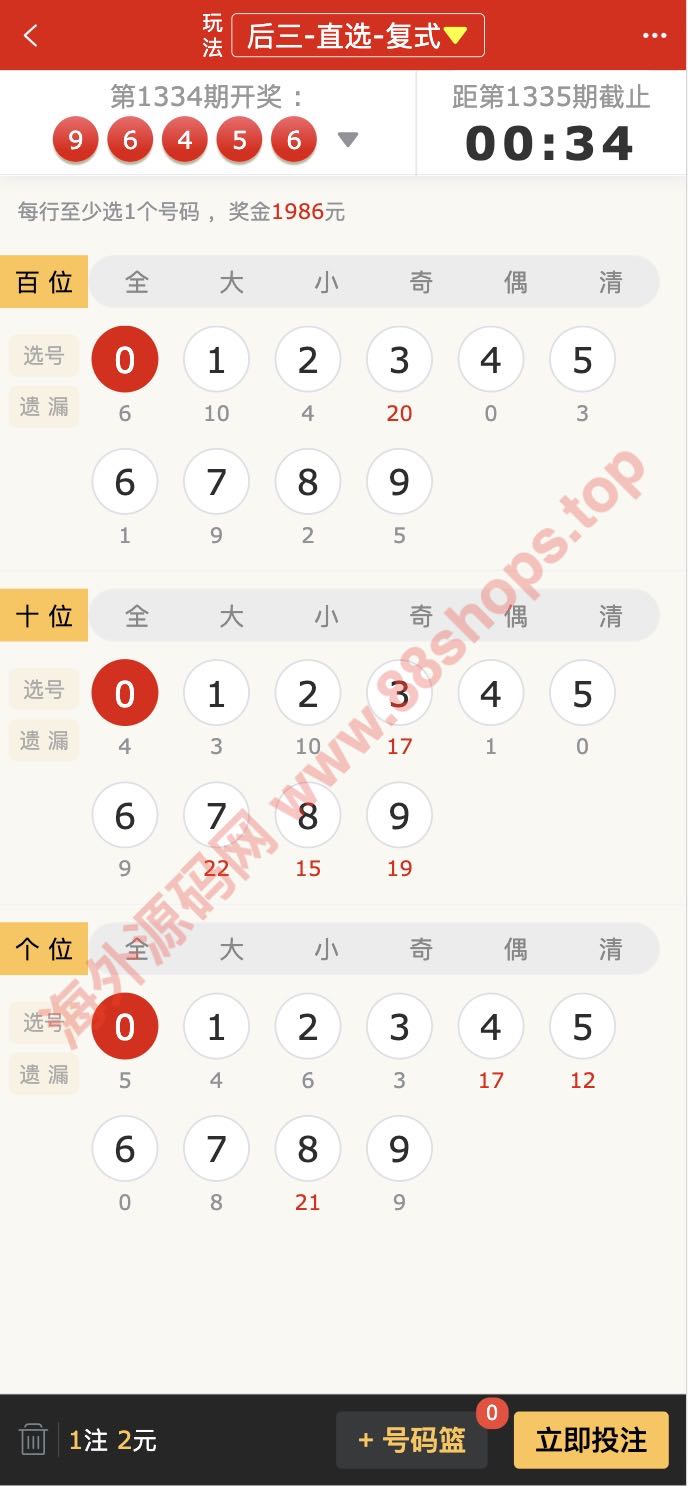
Task: Deselect number 0 in 十位
Action: (125, 693)
